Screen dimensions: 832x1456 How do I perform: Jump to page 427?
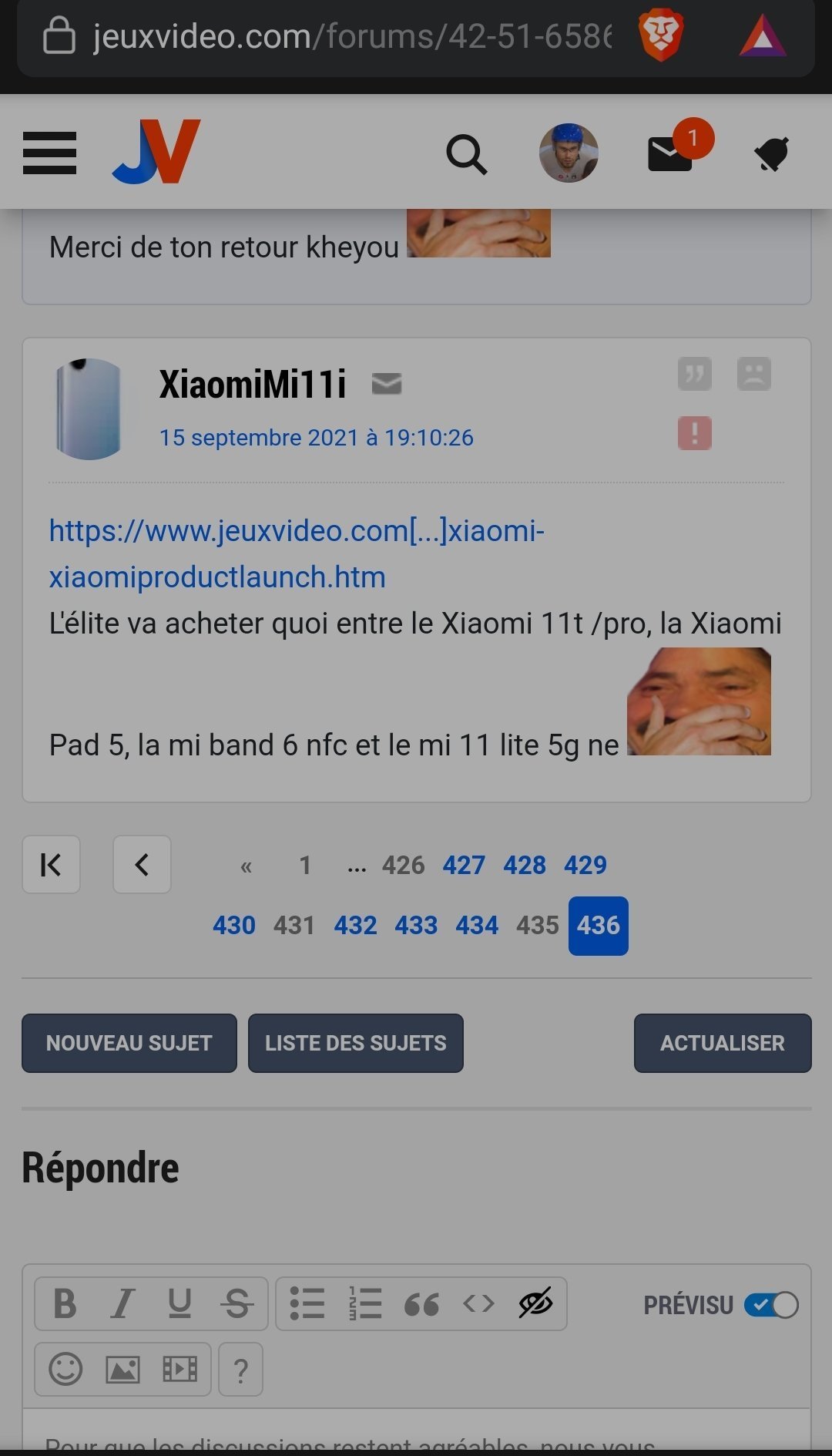pyautogui.click(x=464, y=865)
